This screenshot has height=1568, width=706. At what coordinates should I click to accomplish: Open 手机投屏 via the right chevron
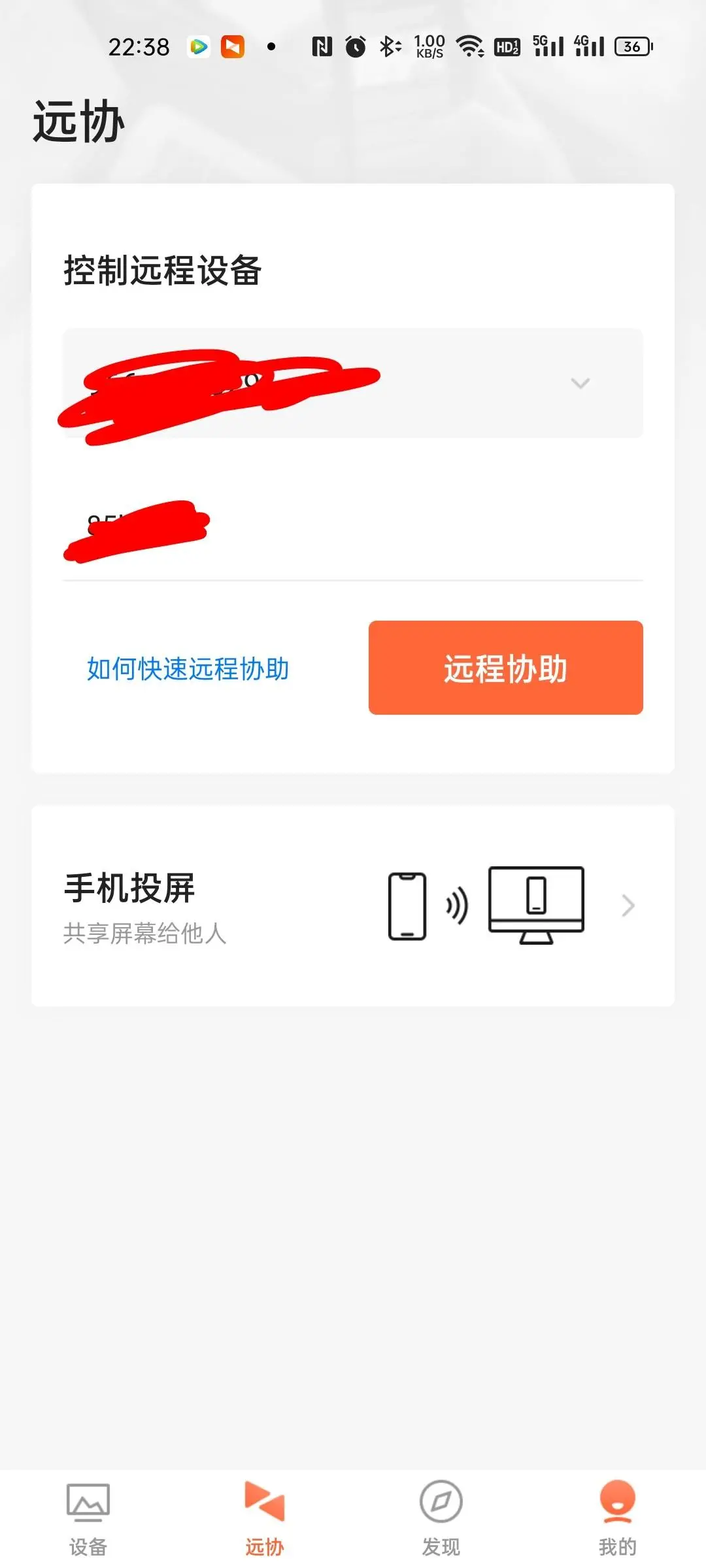click(x=627, y=906)
